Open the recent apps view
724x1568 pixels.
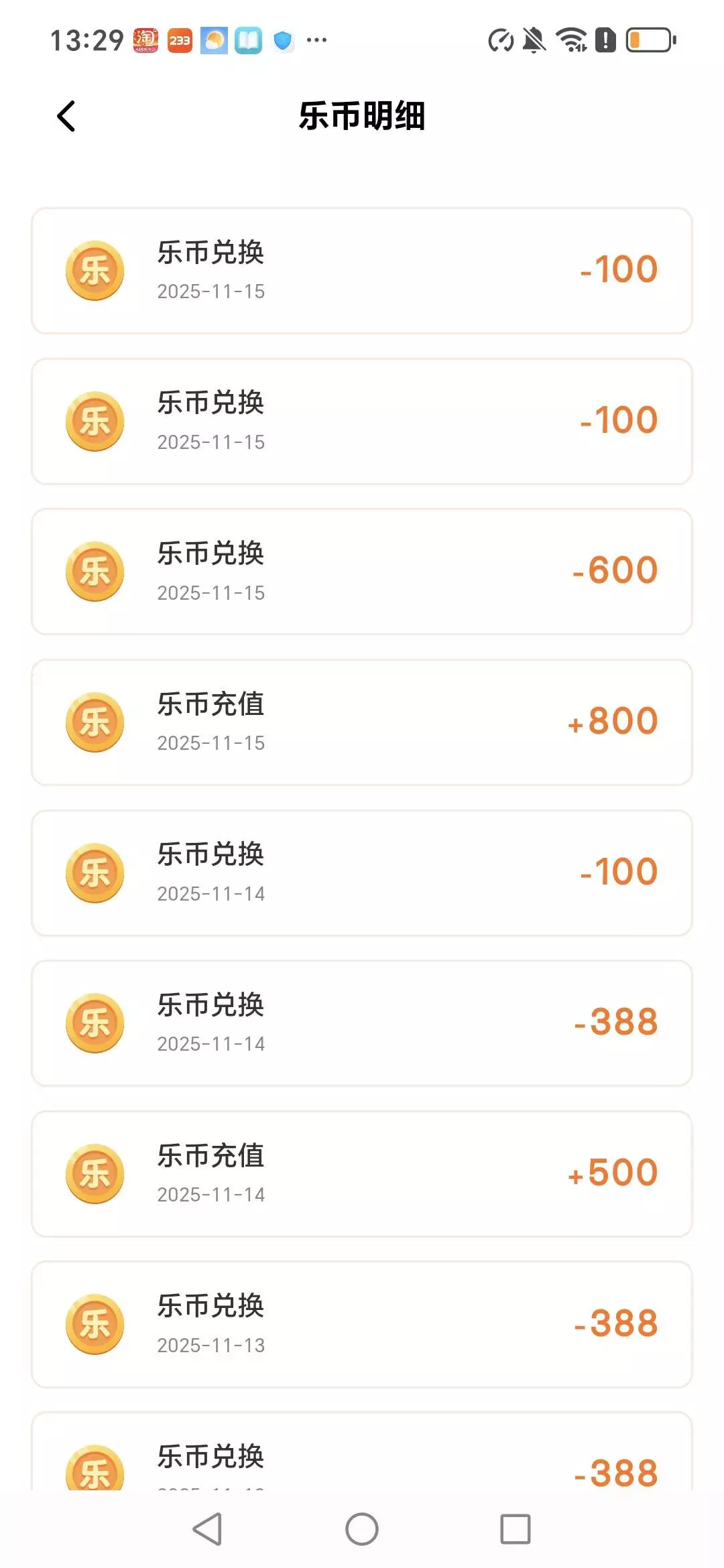coord(515,1529)
